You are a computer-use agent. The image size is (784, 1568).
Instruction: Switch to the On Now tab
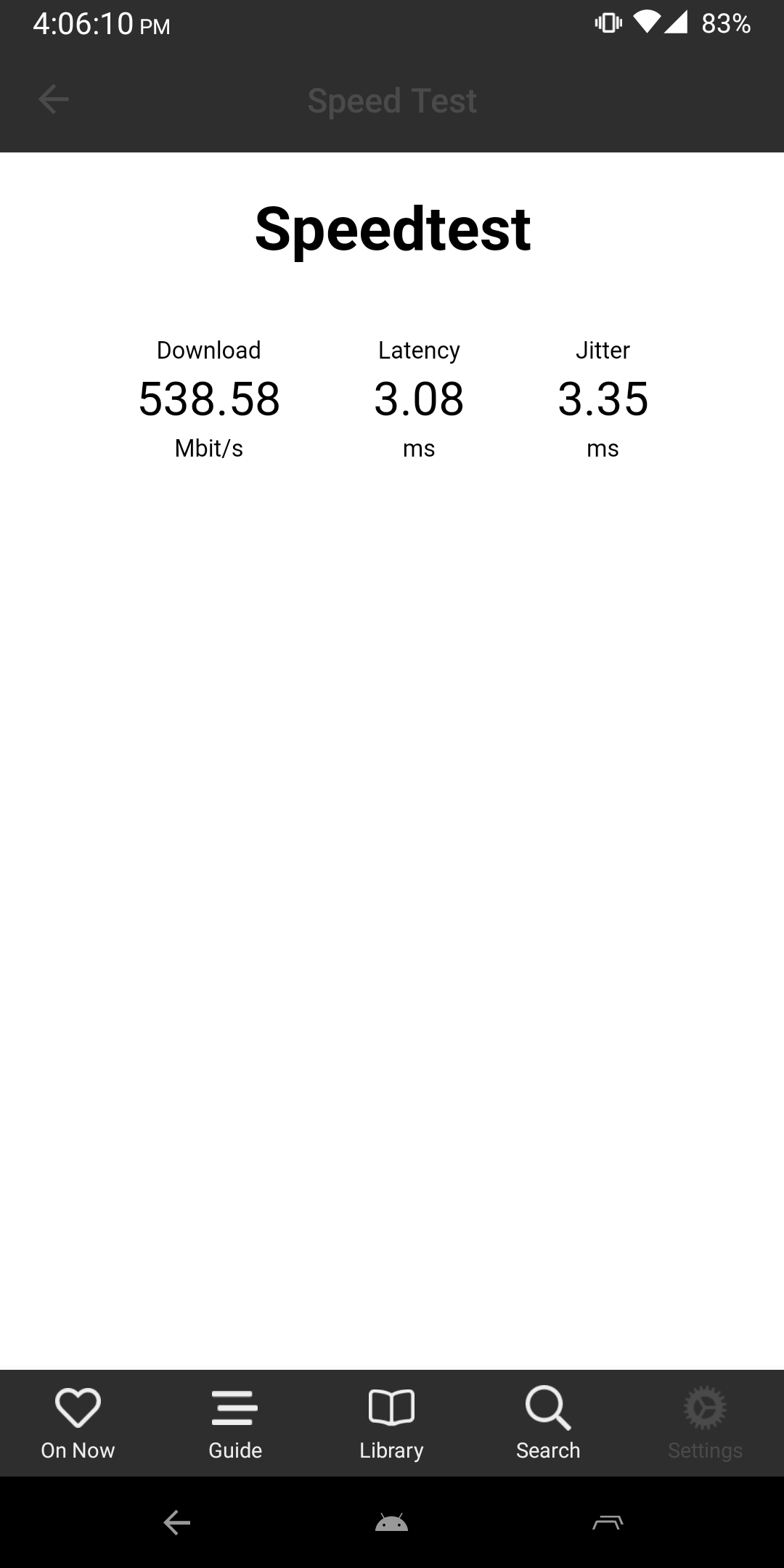(x=78, y=1423)
